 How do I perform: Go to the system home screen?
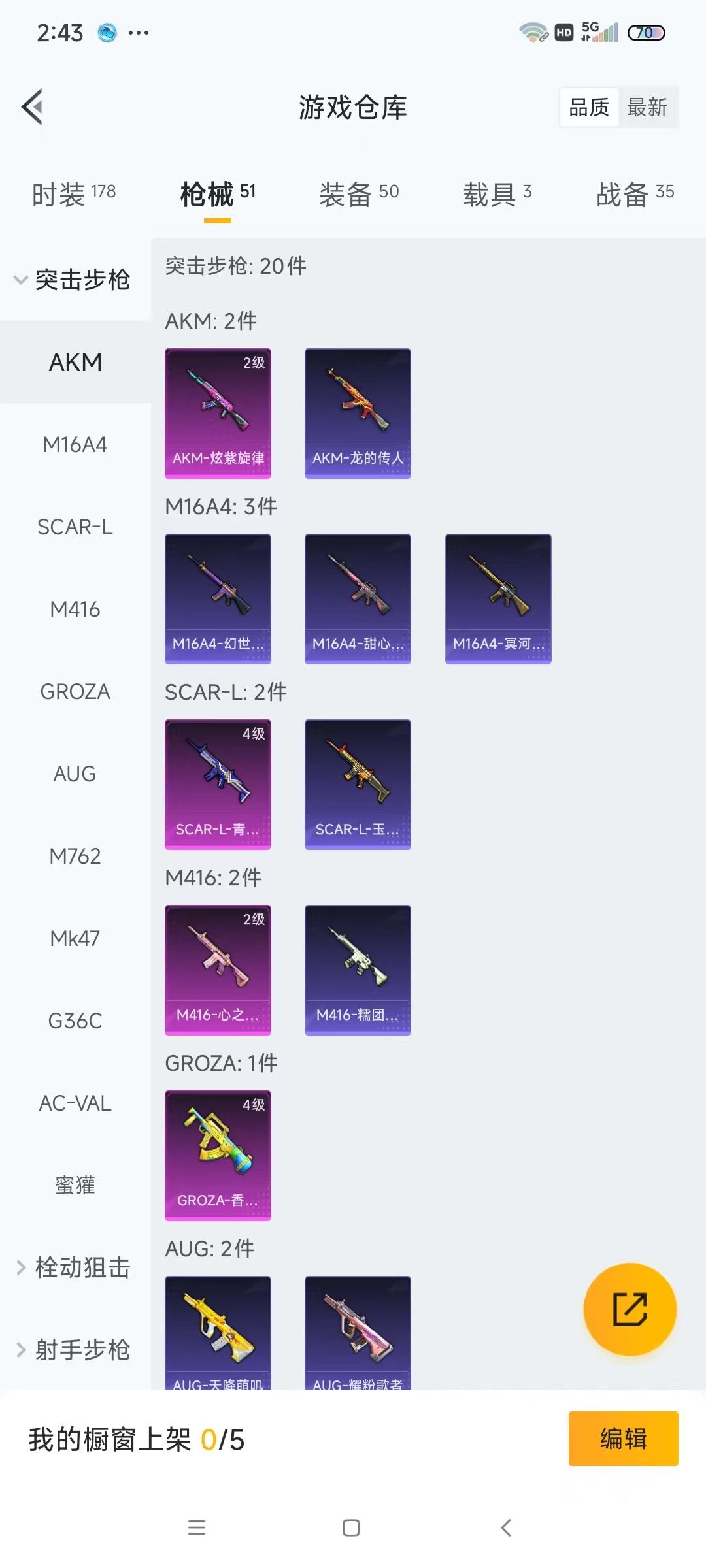click(351, 1527)
